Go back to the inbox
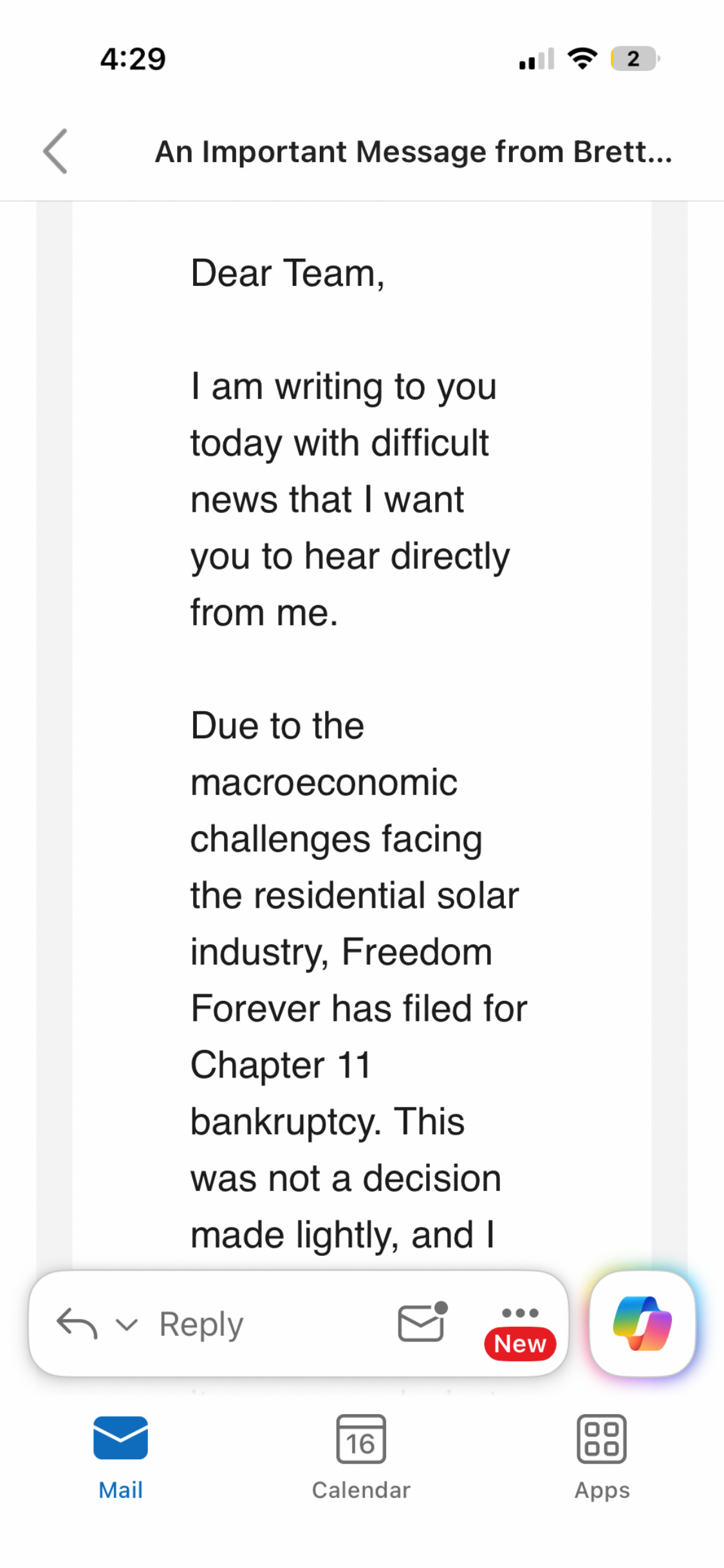724x1568 pixels. coord(56,152)
